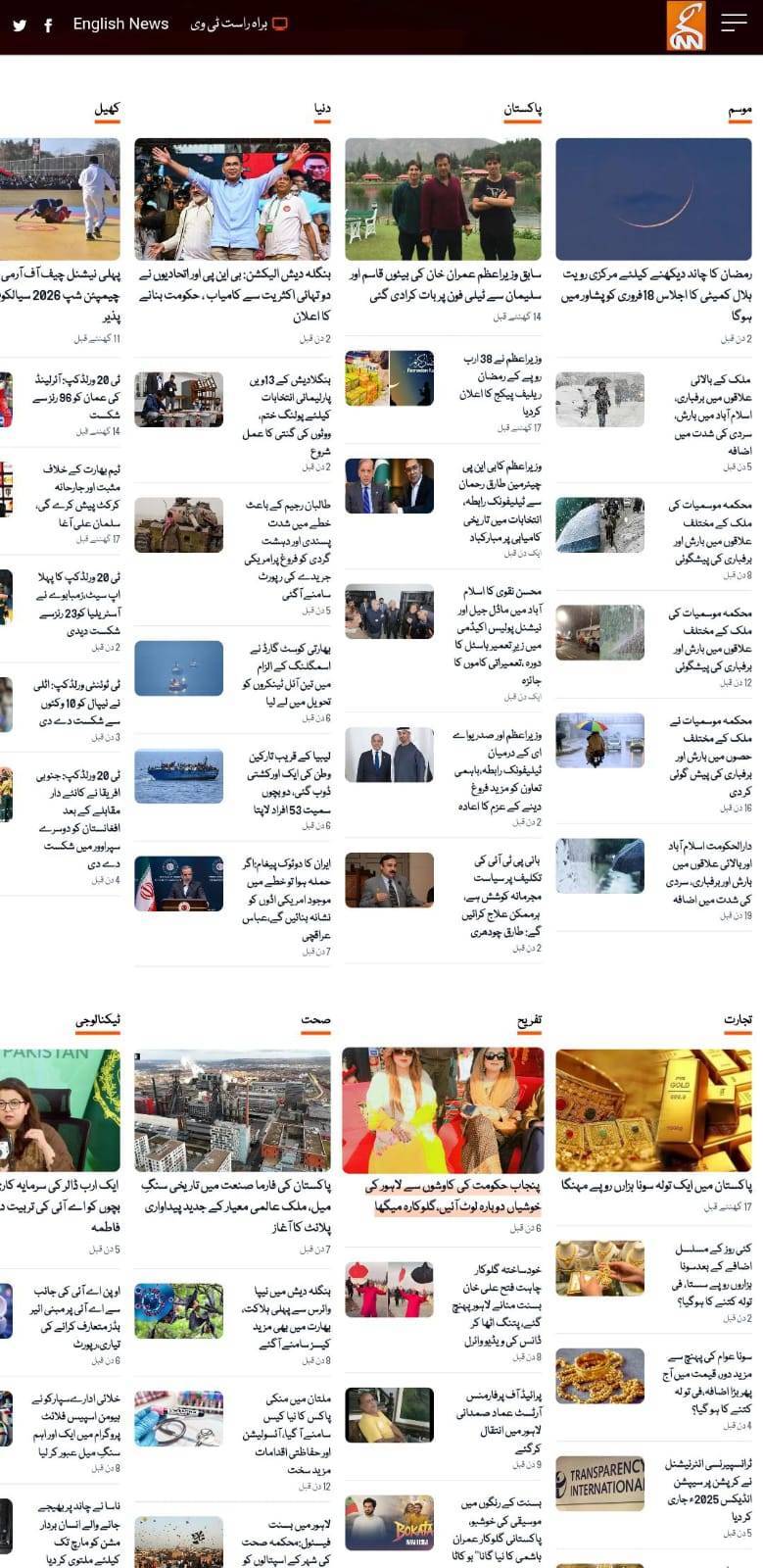Open the دنیا (World) section
Viewport: 763px width, 1568px height.
tap(322, 109)
